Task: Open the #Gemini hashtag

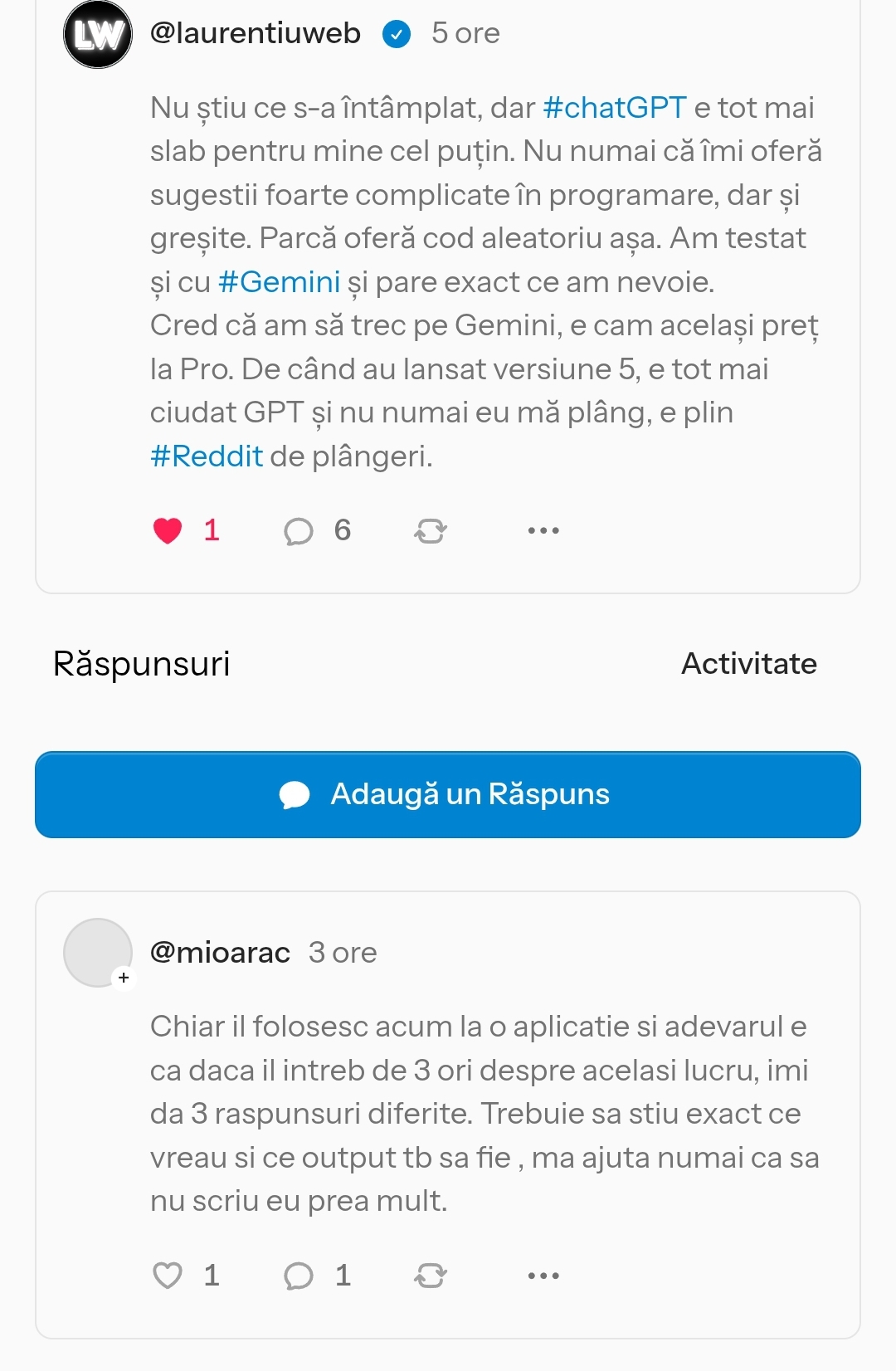Action: pyautogui.click(x=279, y=282)
